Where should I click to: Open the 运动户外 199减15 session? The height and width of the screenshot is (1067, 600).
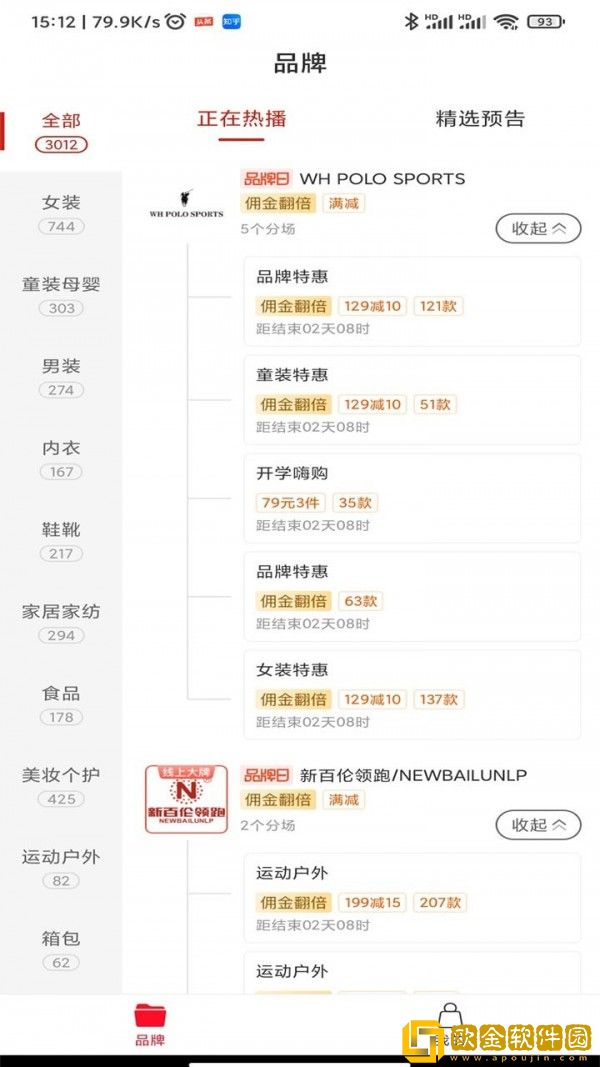(412, 897)
